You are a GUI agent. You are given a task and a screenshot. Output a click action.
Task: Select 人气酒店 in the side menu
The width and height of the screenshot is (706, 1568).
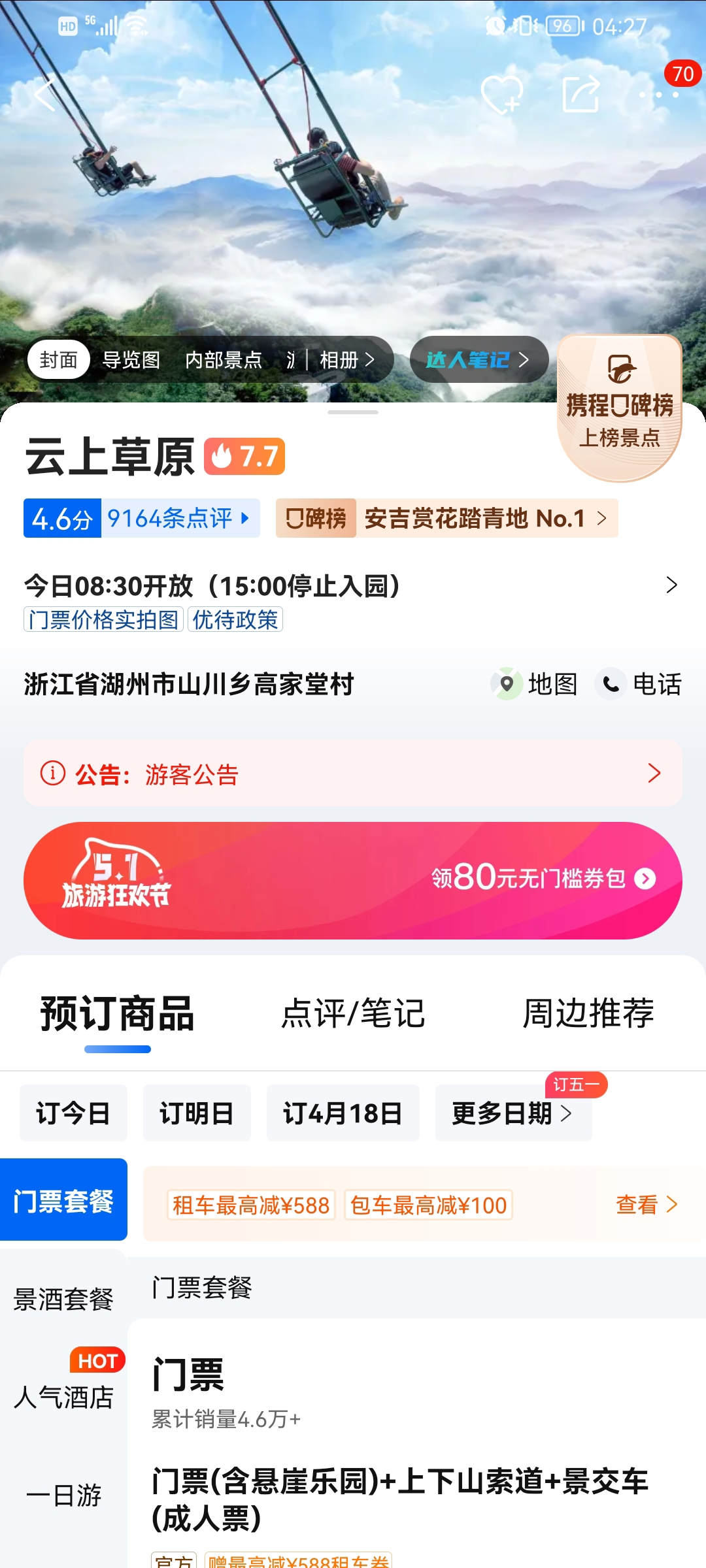pyautogui.click(x=63, y=1397)
